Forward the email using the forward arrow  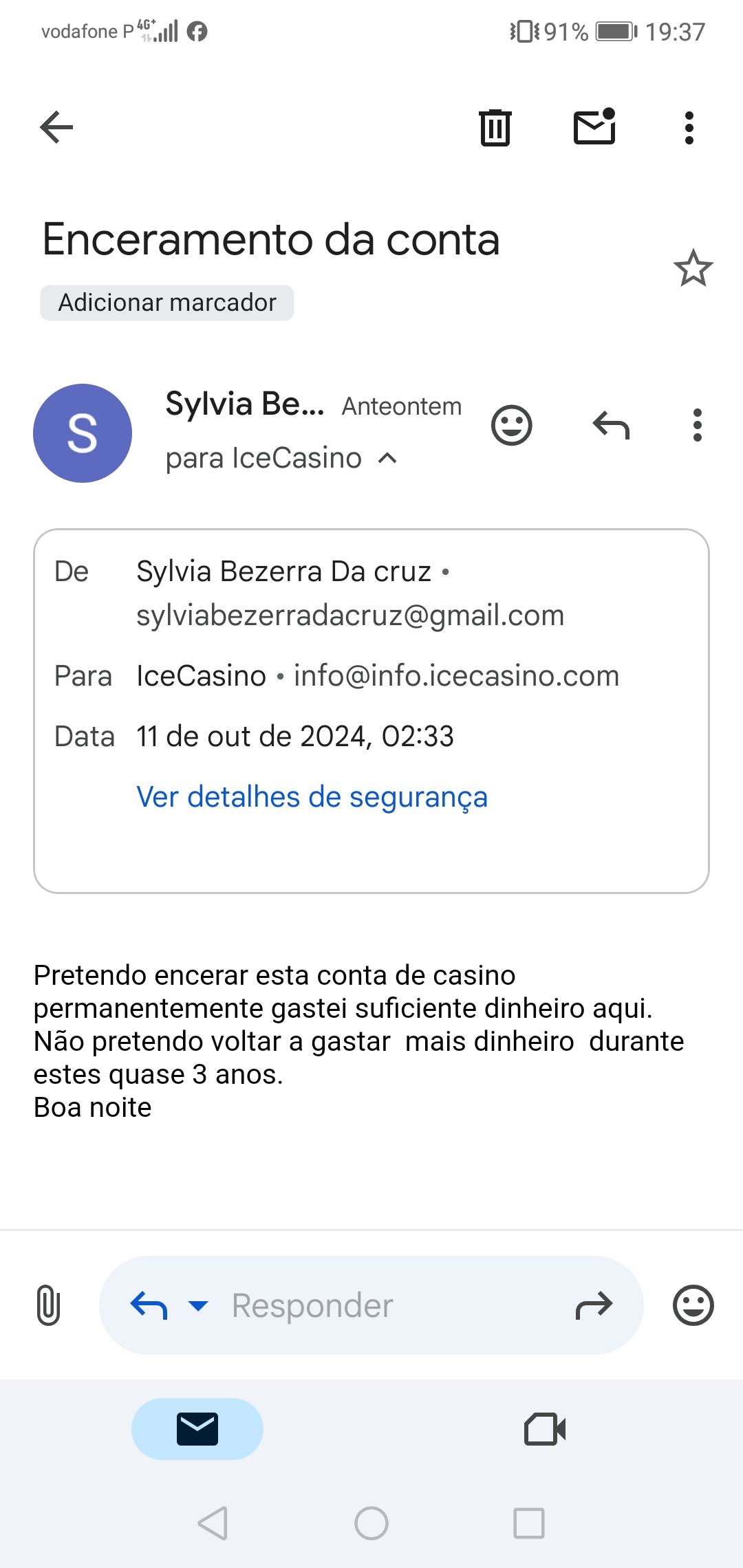tap(594, 1305)
